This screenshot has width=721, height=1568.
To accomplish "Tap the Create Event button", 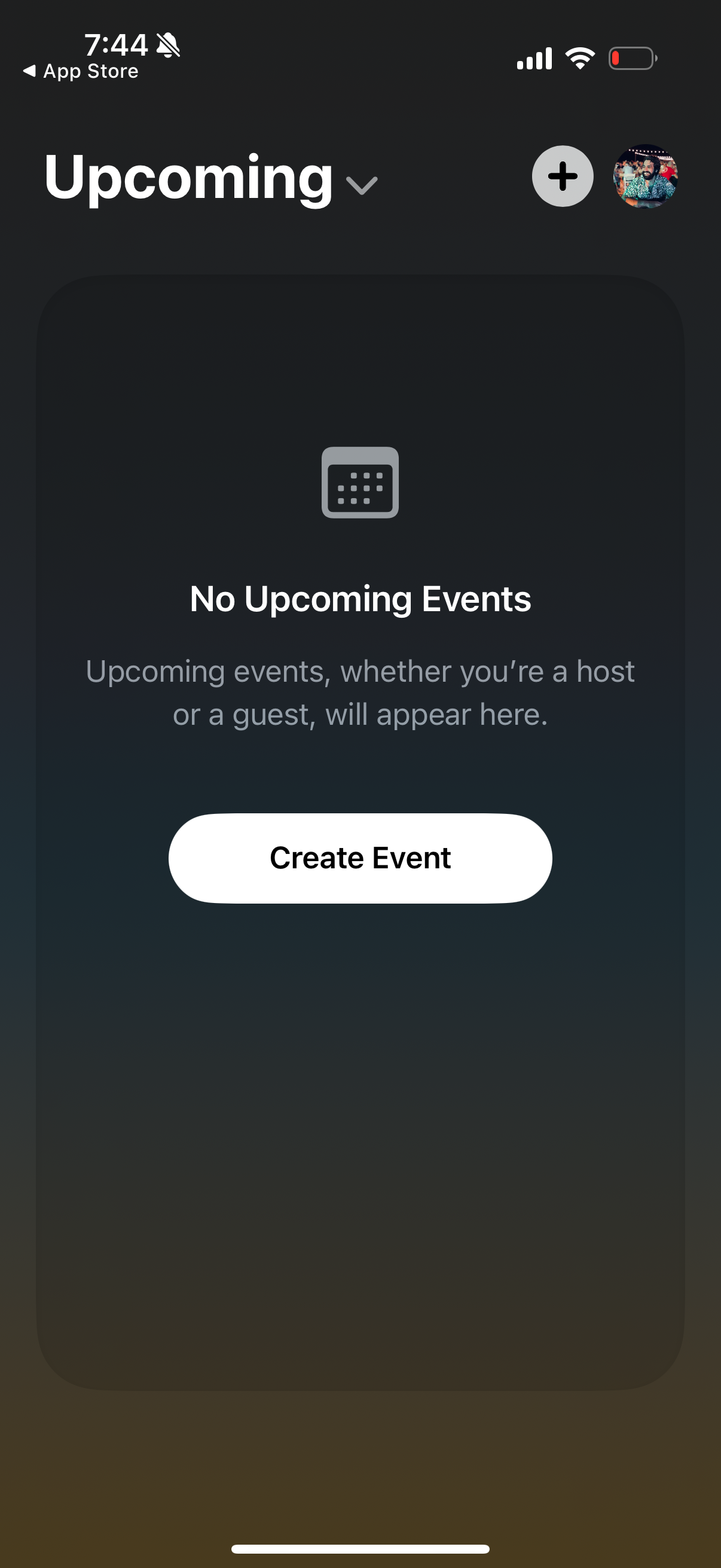I will coord(360,858).
